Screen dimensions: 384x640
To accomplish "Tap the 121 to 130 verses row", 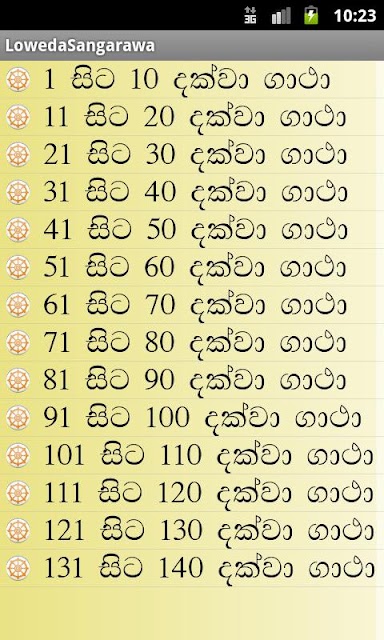I will pos(192,530).
